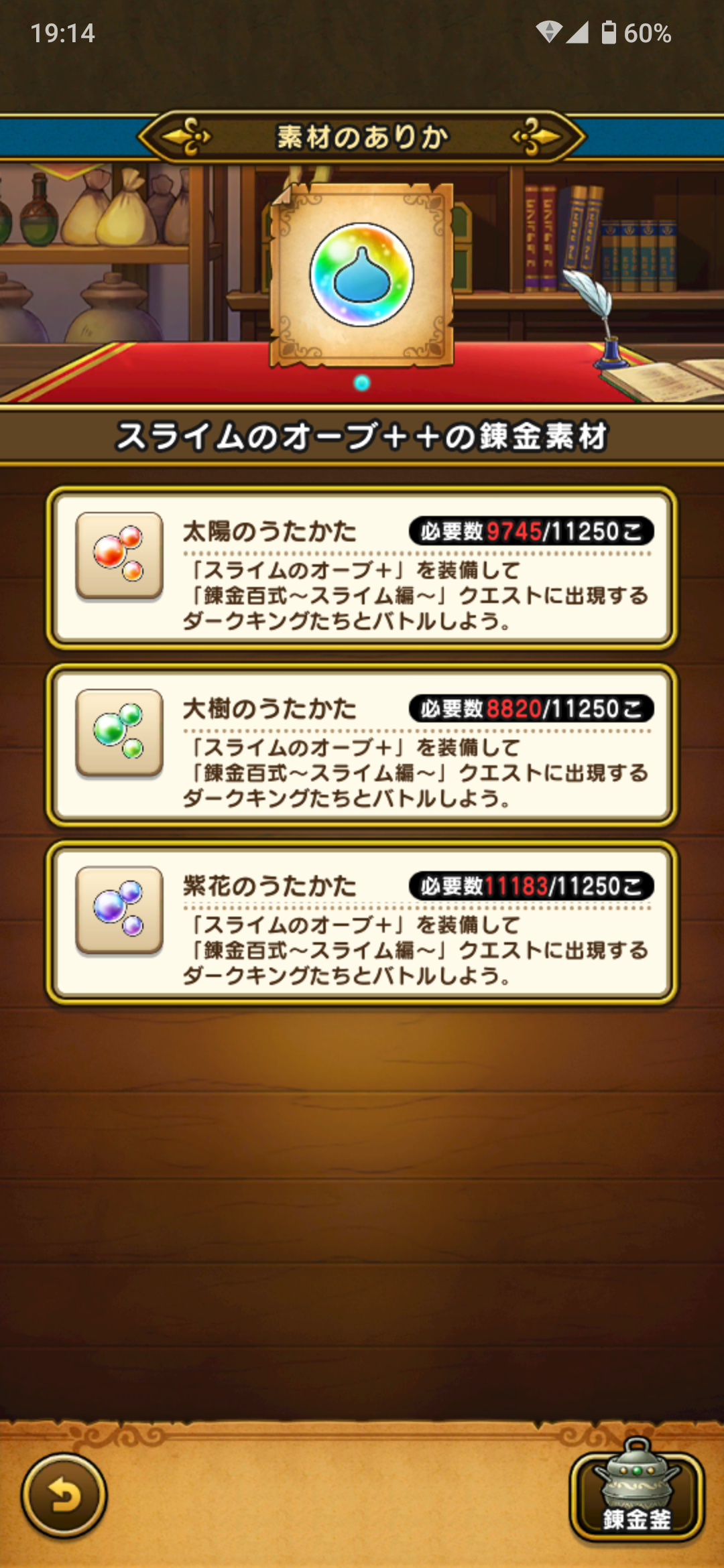
Task: Go back with the return arrow button
Action: (x=64, y=1494)
